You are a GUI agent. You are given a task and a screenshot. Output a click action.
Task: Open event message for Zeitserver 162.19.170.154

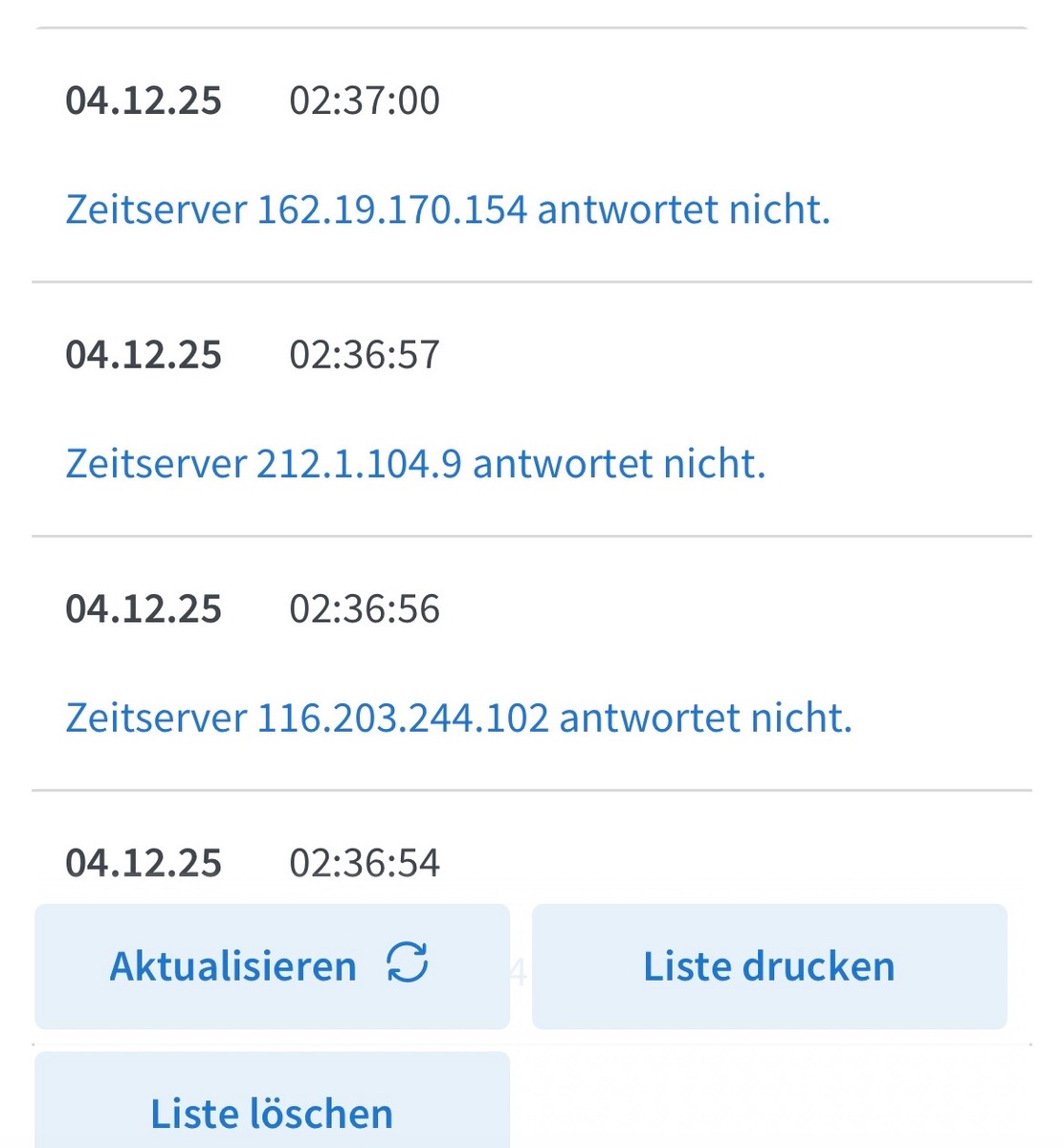tap(448, 210)
